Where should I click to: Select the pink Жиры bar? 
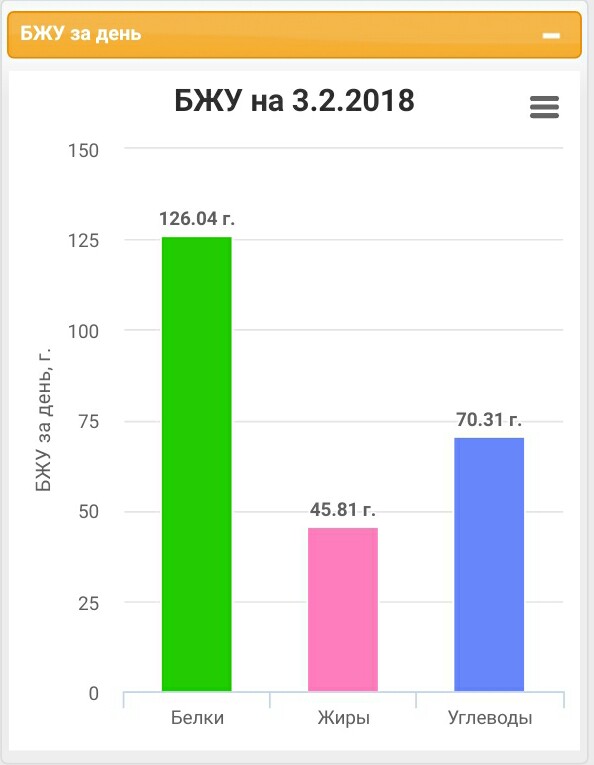pos(343,609)
